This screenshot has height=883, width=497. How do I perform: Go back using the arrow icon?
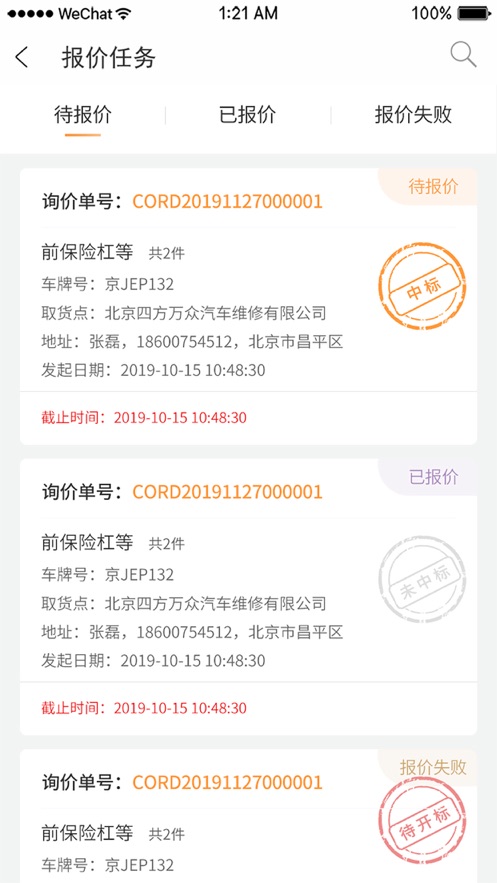[21, 57]
